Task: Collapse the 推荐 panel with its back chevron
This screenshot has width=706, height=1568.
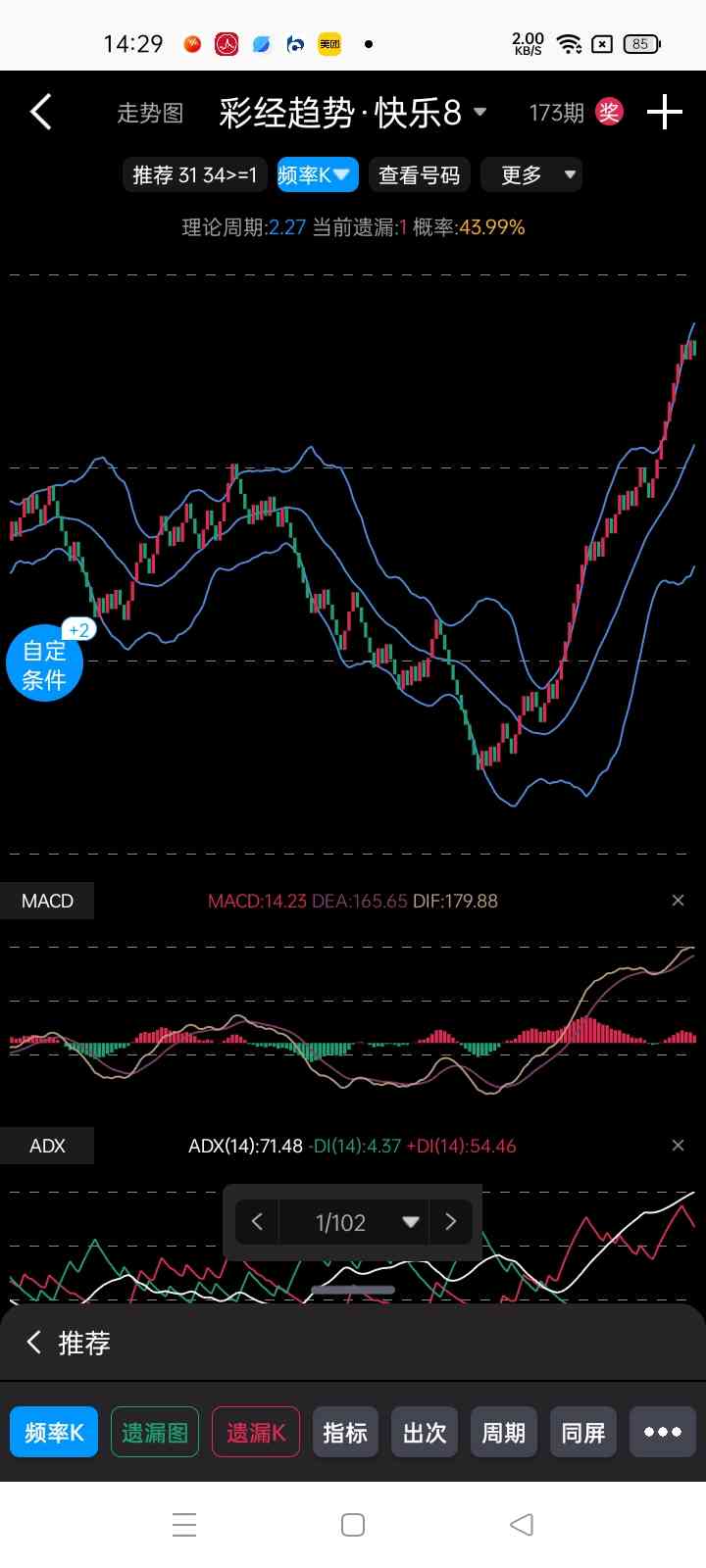Action: coord(34,1342)
